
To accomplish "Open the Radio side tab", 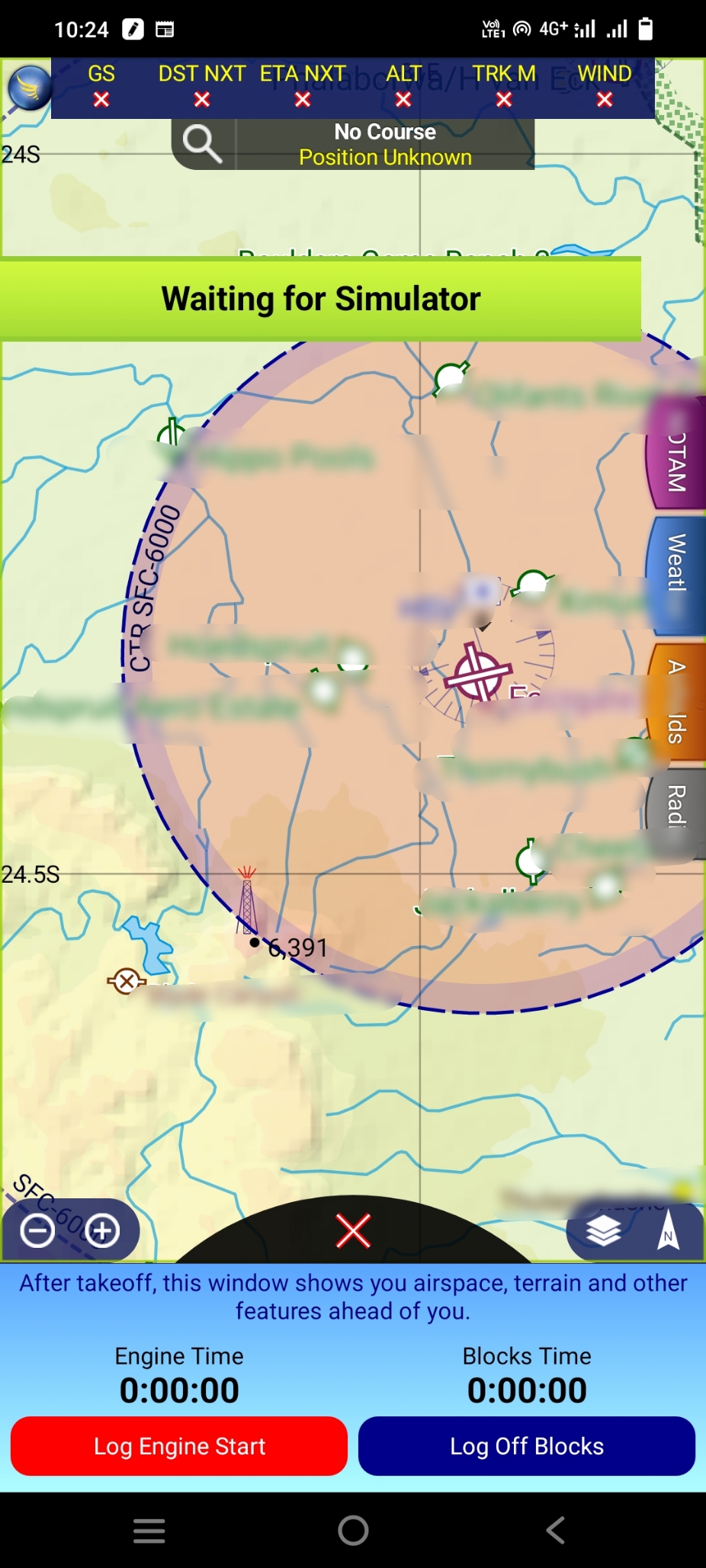I will (x=676, y=808).
